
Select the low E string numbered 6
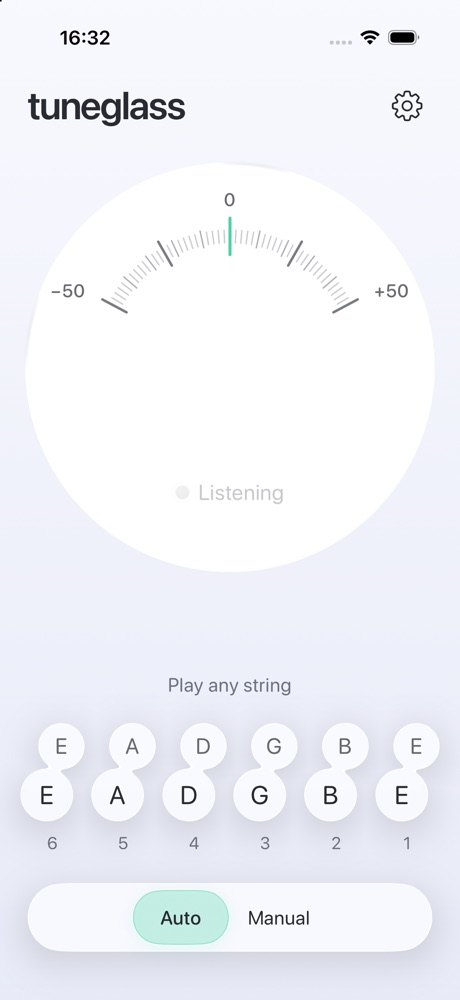coord(47,795)
